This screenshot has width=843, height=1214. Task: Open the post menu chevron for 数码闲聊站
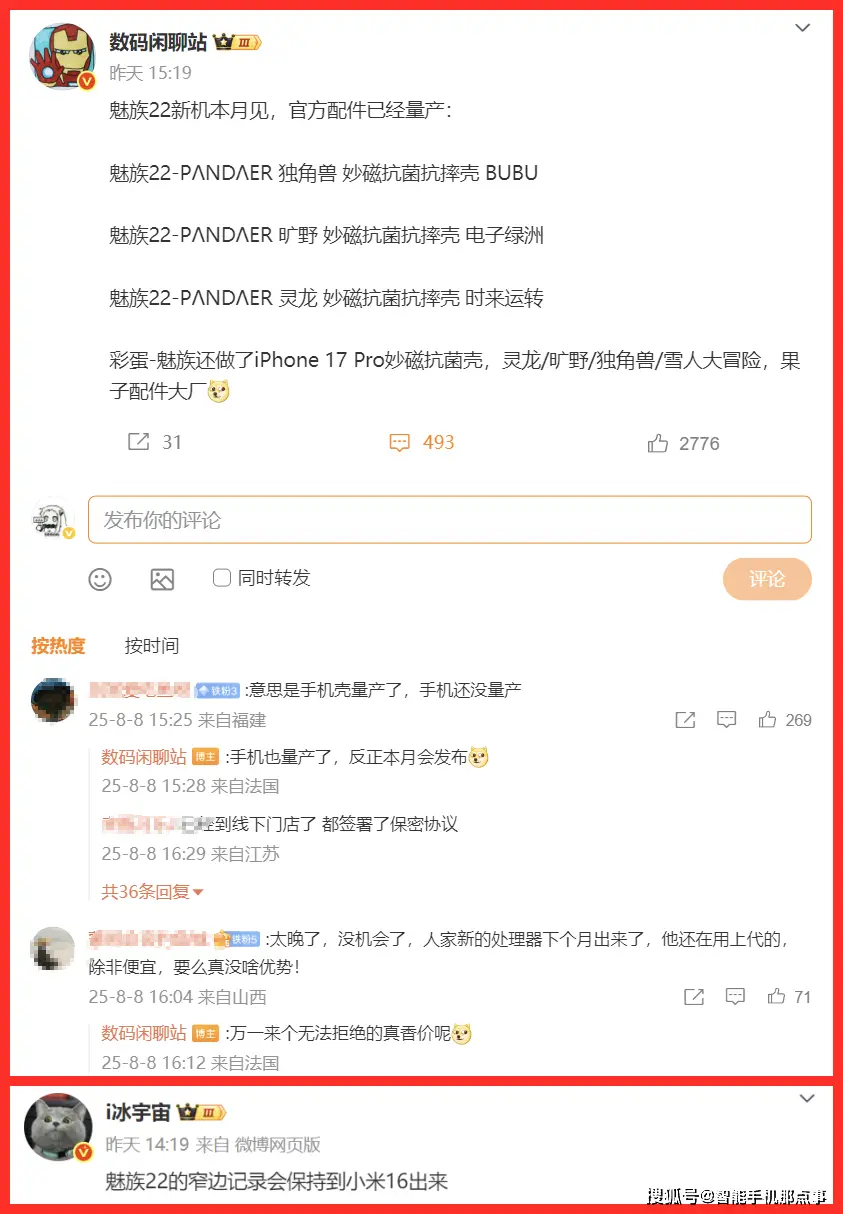pos(802,28)
